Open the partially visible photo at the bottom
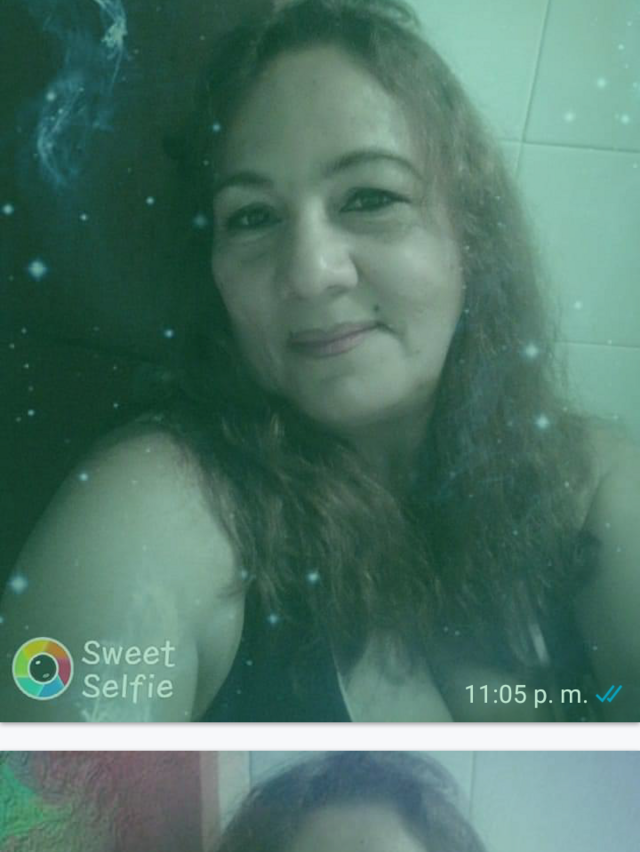Screen dimensions: 640x852 [320, 802]
